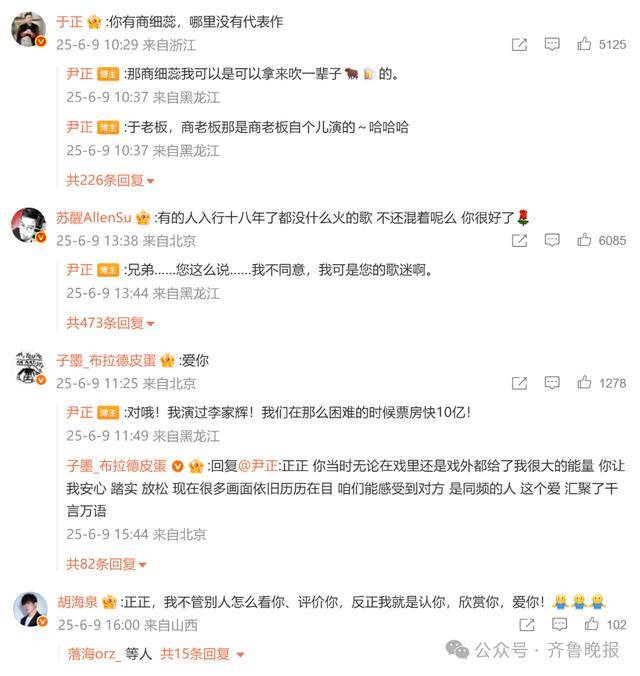Like 苏醒AllenSu's comment

point(585,240)
